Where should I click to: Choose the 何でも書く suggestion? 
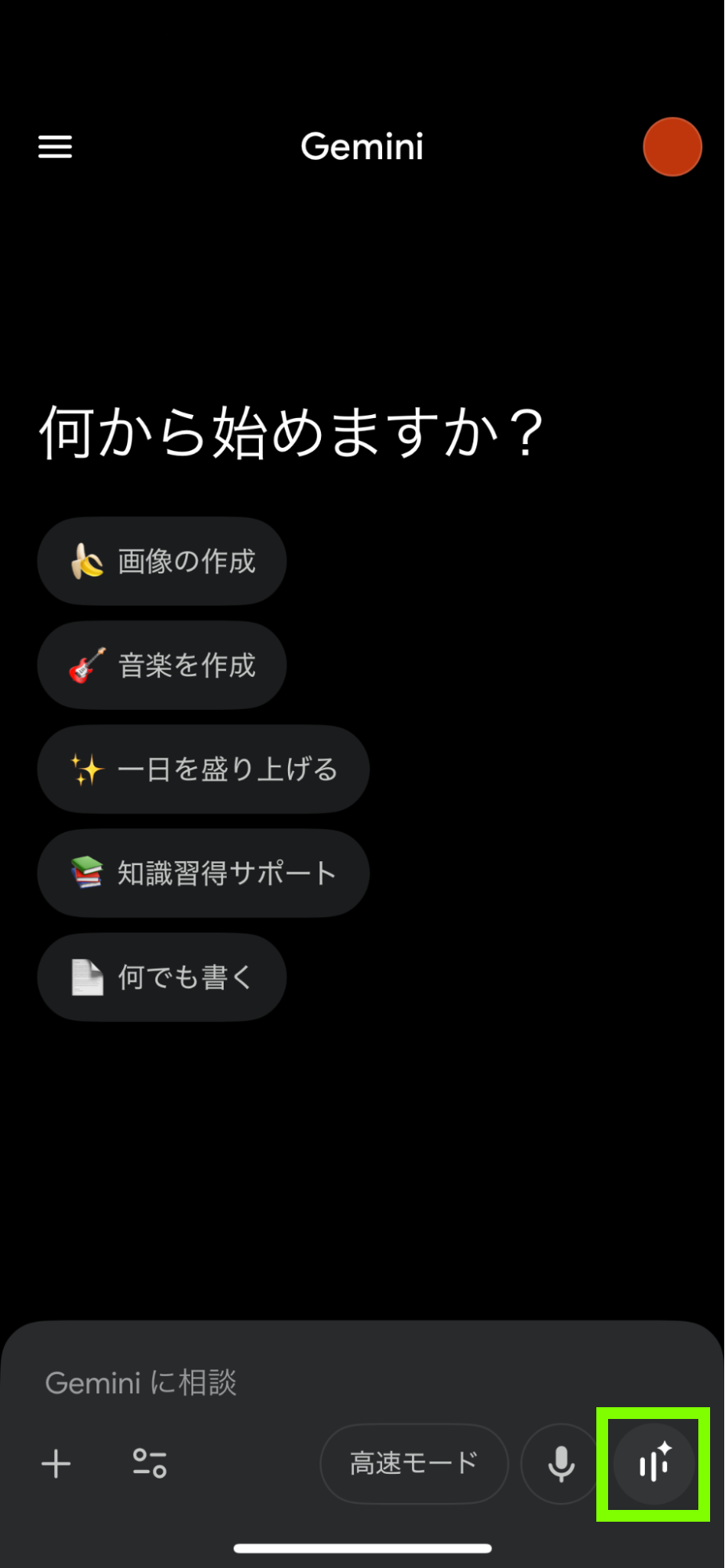pos(161,977)
